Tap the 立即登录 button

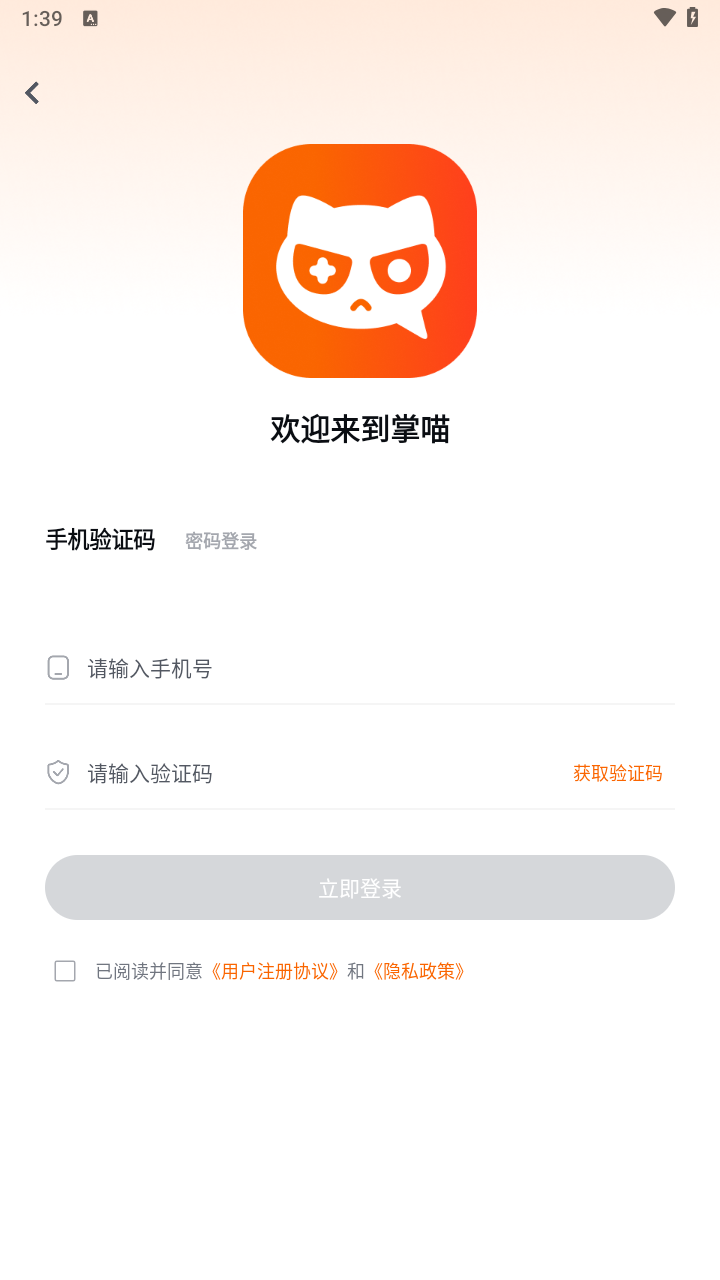coord(360,888)
